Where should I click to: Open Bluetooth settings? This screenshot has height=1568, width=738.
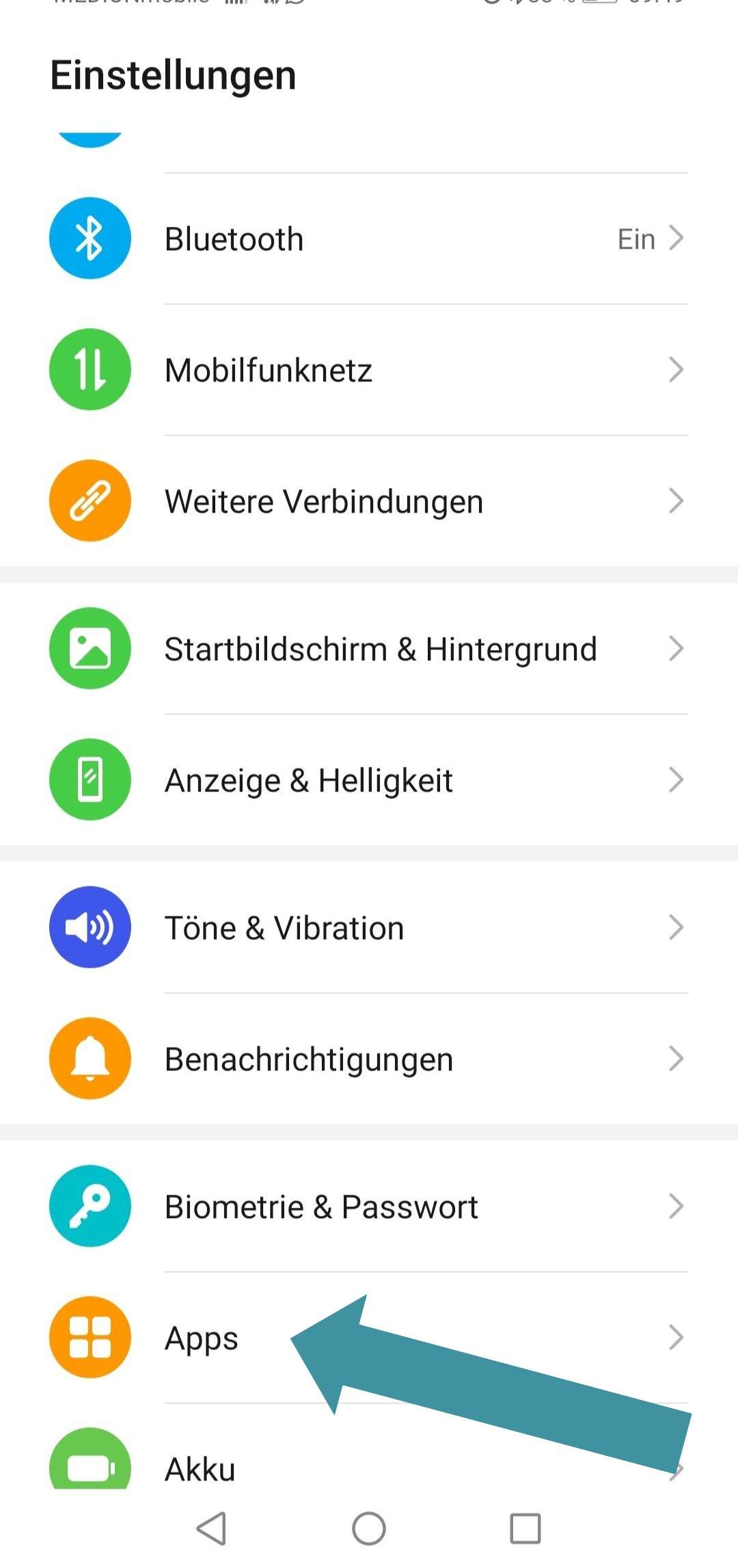[x=369, y=239]
